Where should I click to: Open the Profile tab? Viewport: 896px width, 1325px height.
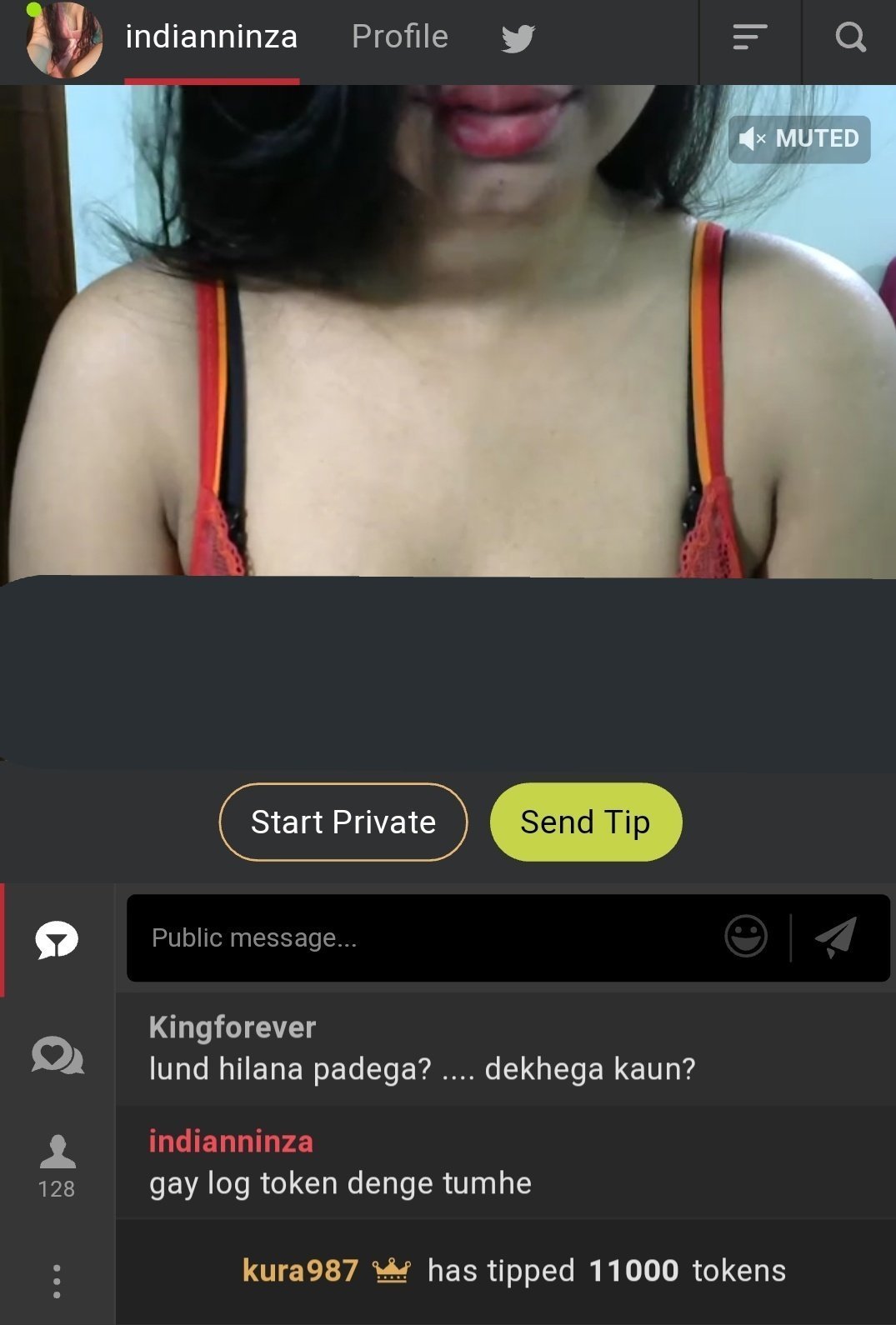coord(399,37)
